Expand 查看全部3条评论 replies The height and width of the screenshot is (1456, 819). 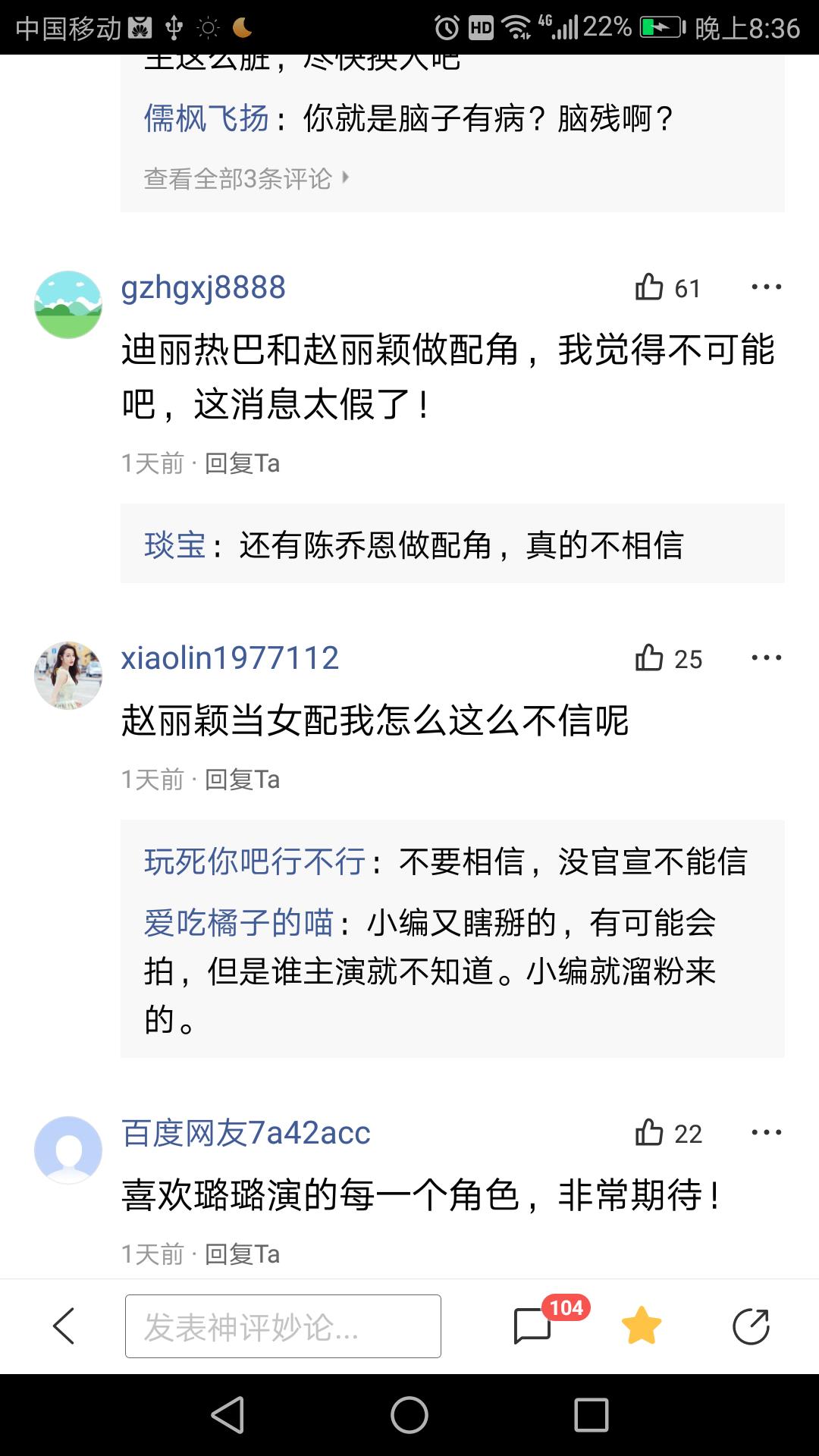tap(246, 179)
